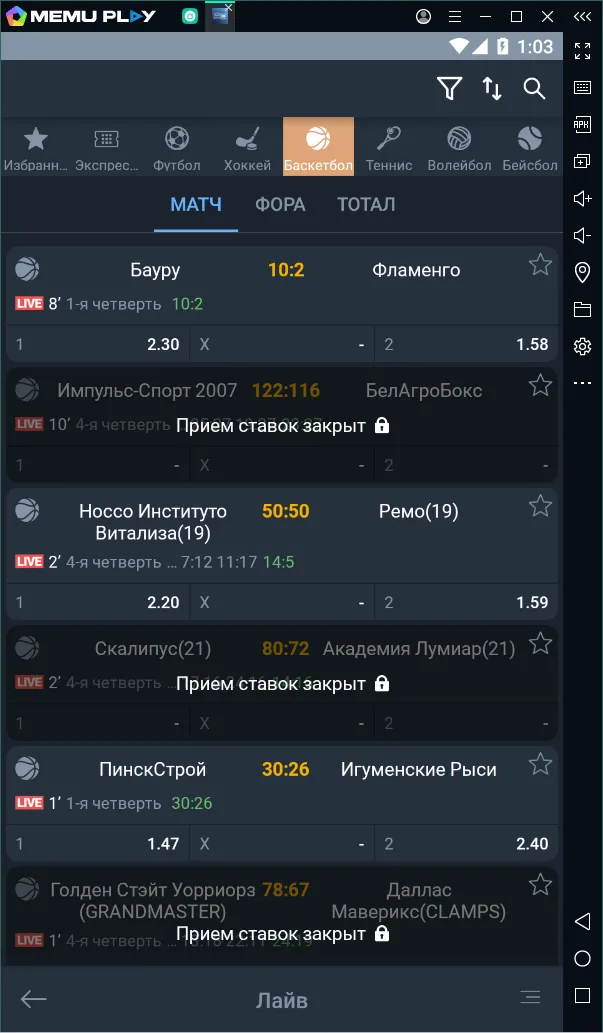
Task: Open the bottom-right menu icon
Action: [530, 998]
